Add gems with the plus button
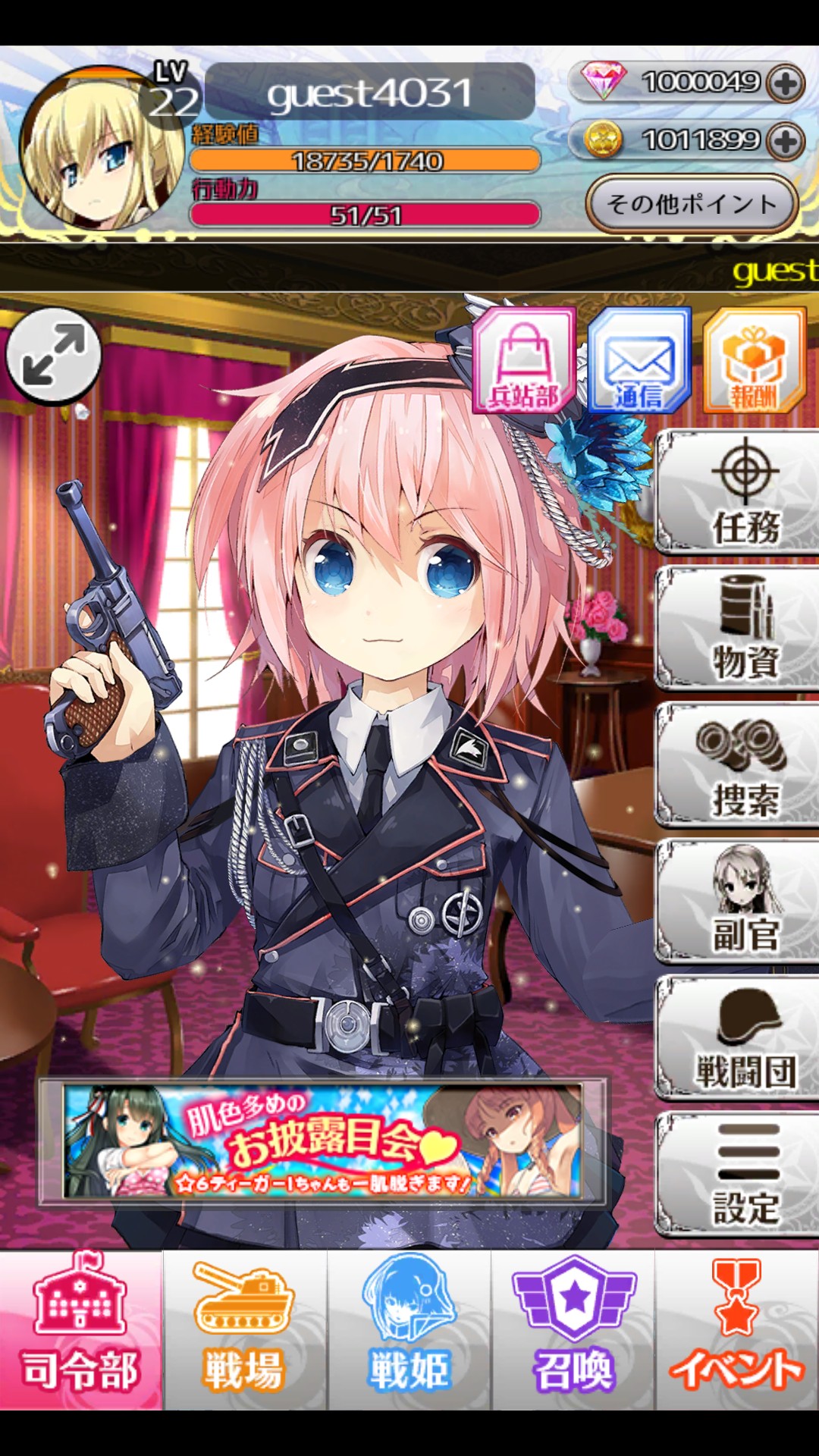This screenshot has height=1456, width=819. [x=785, y=83]
